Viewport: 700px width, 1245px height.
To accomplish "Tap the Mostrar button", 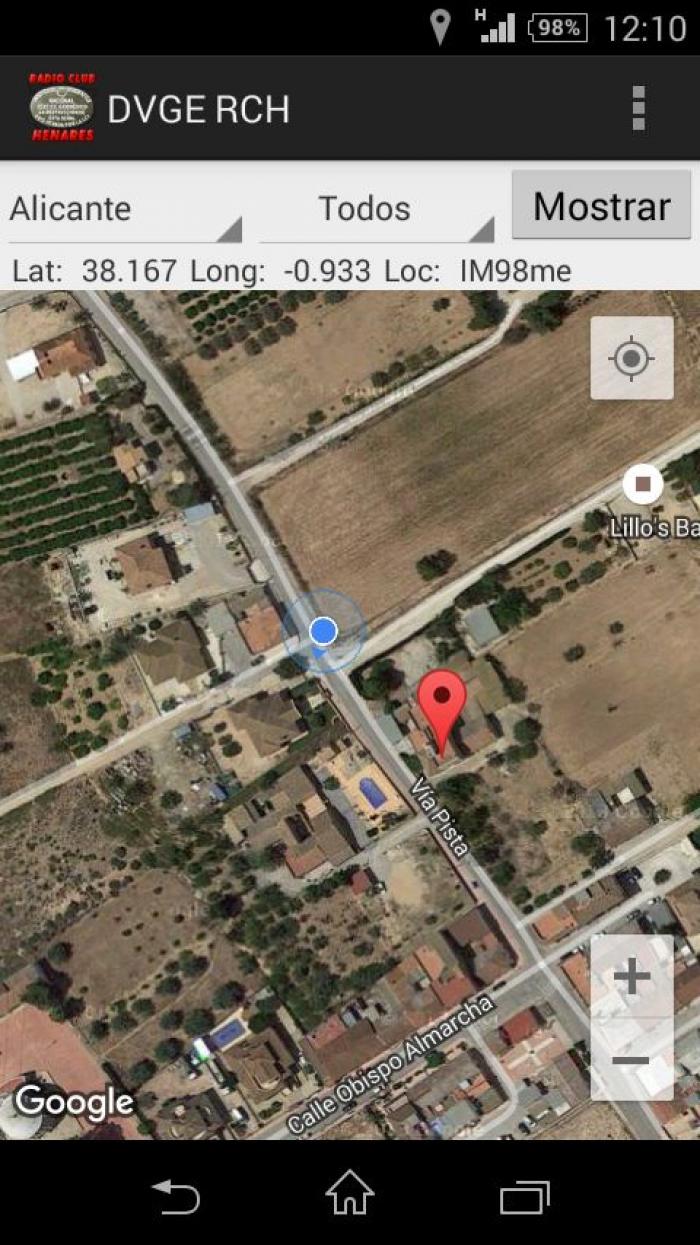I will tap(601, 205).
